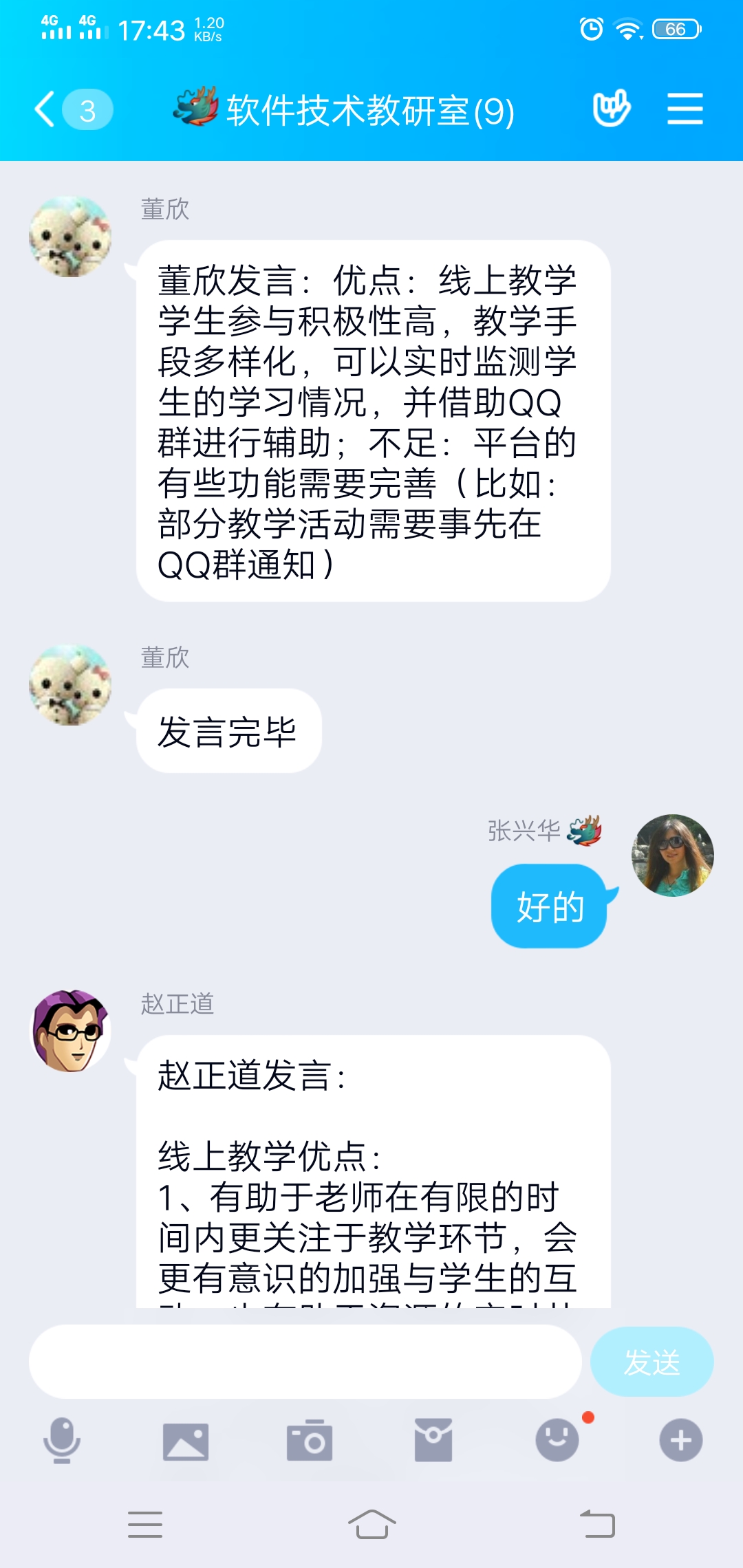Tap the 发送 send button
The width and height of the screenshot is (743, 1568).
(652, 1362)
